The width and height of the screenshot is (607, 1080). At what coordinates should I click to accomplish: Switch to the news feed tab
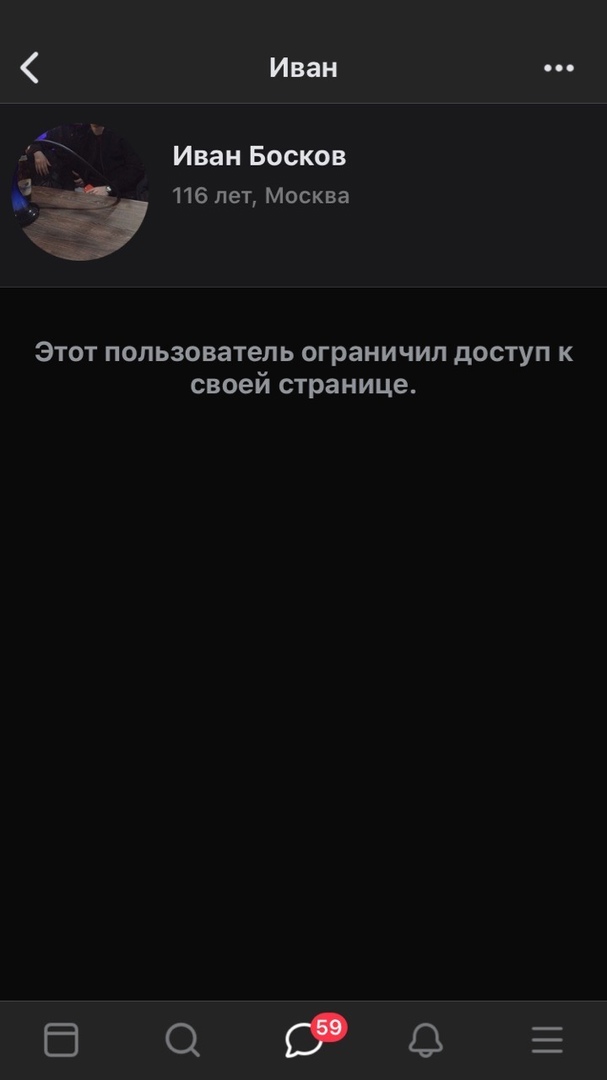tap(61, 1041)
